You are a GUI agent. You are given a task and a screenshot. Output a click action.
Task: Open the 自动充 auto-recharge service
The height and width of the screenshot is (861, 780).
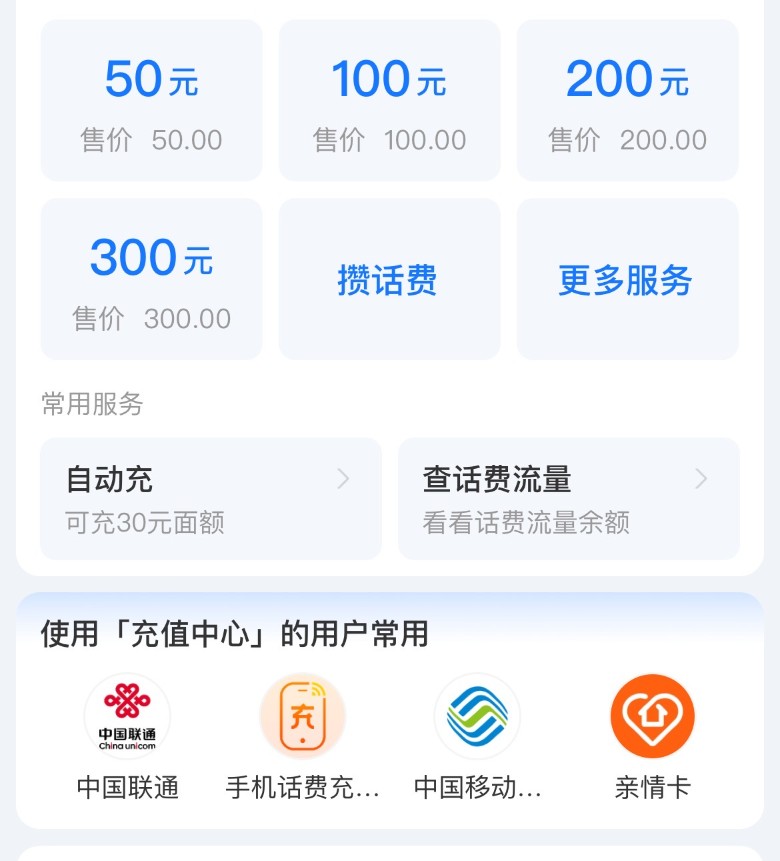pos(211,498)
